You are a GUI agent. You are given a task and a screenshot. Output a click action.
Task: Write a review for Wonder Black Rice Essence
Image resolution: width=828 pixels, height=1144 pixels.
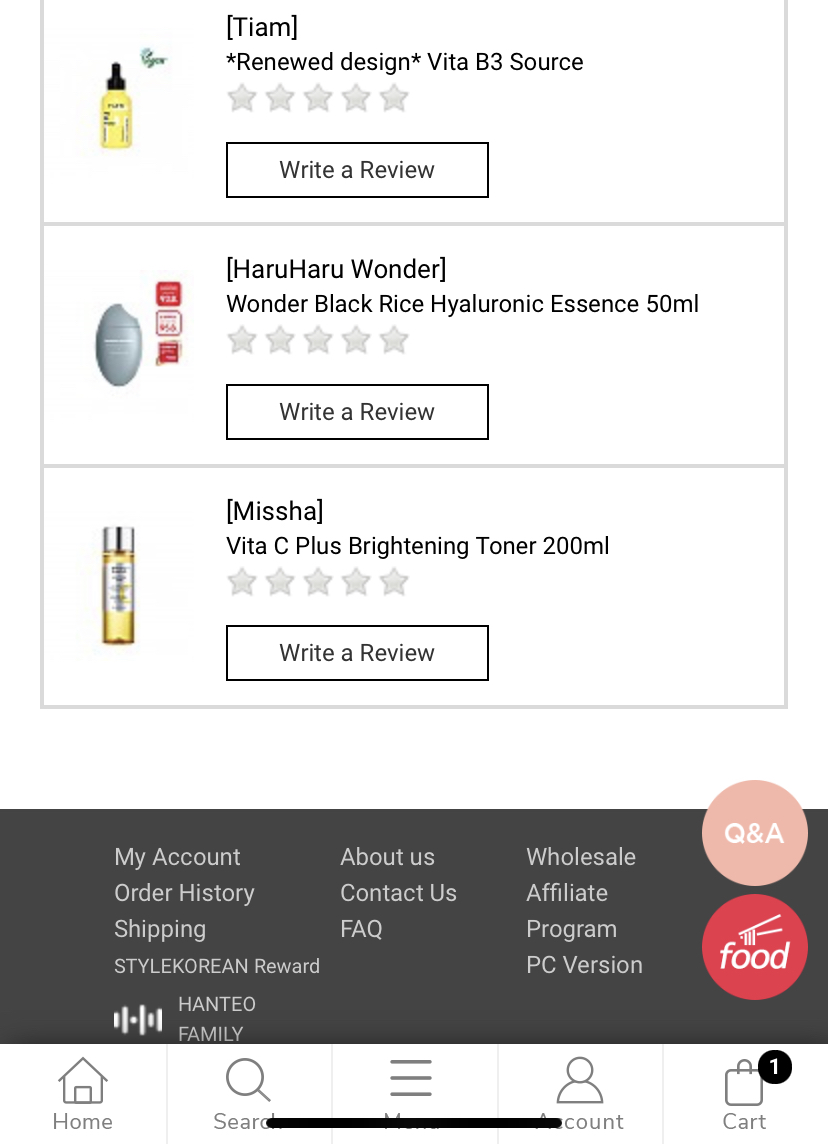pos(357,412)
